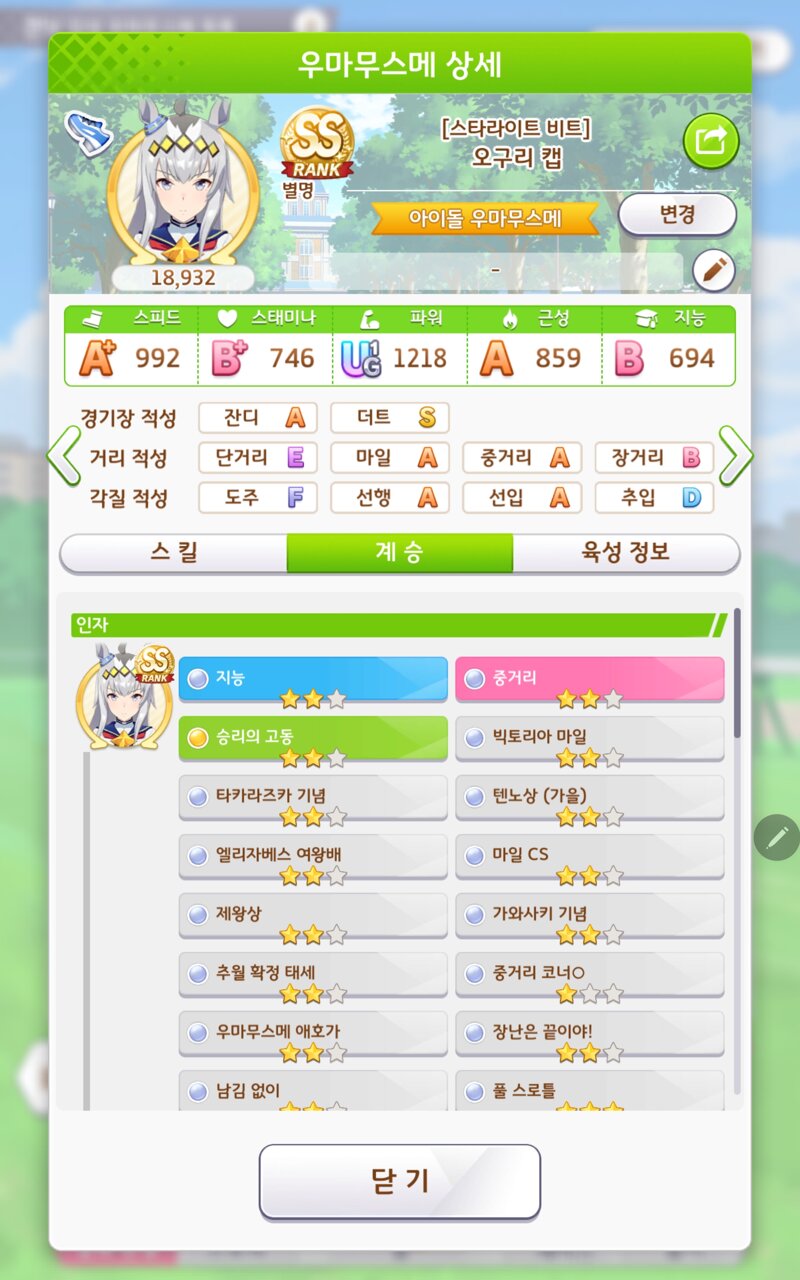Edit the memo with the pencil icon
The width and height of the screenshot is (800, 1280).
[714, 270]
